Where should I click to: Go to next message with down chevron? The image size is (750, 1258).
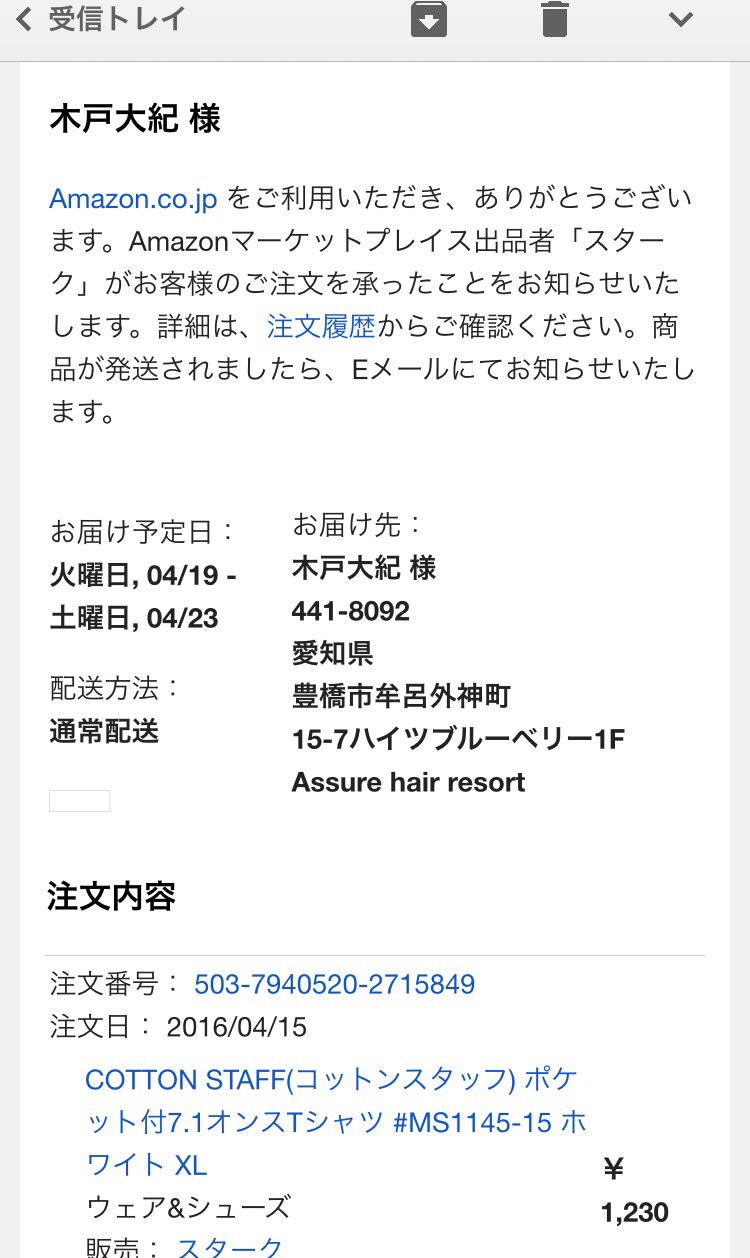tap(681, 19)
